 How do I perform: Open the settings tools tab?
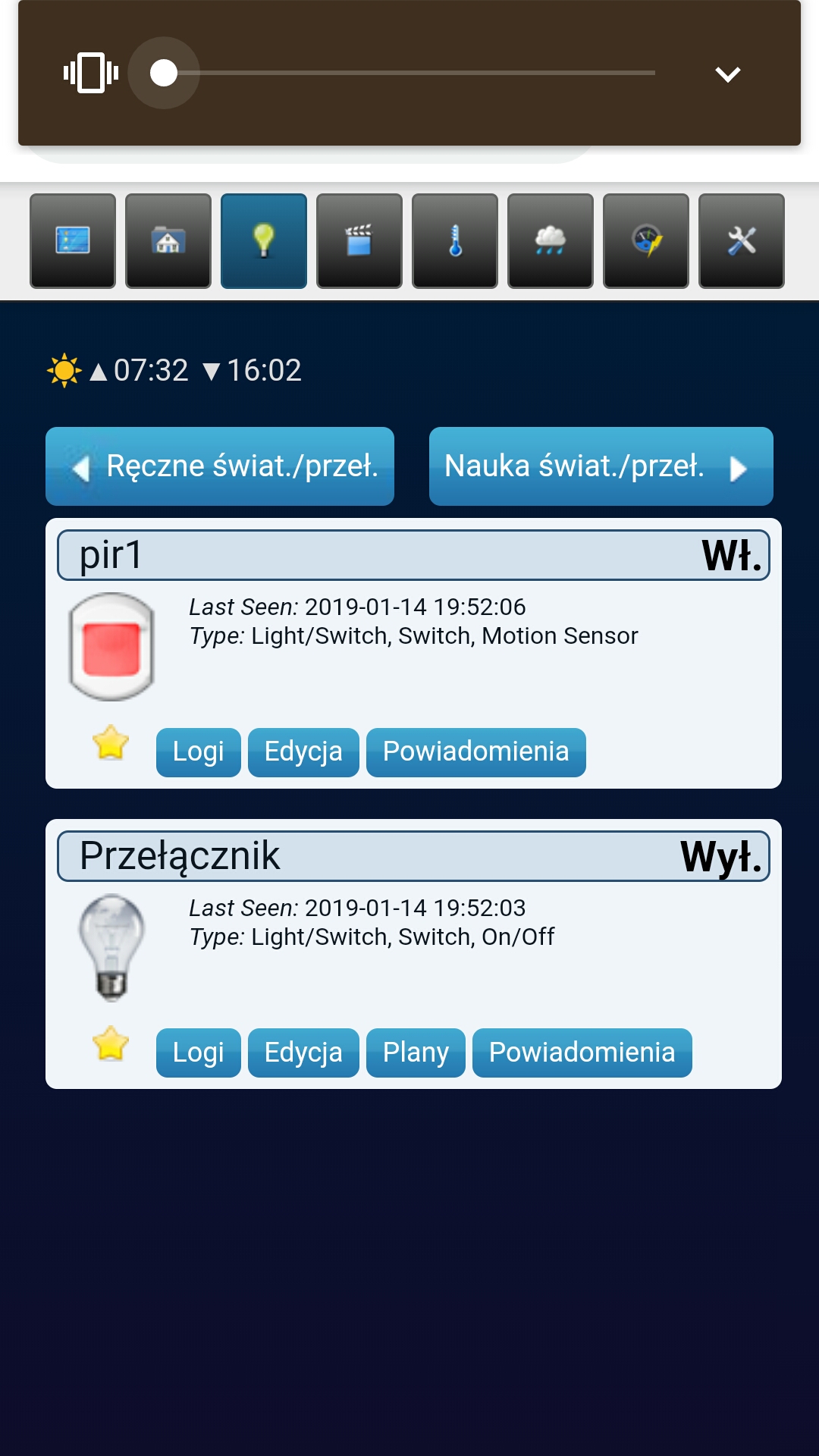742,241
